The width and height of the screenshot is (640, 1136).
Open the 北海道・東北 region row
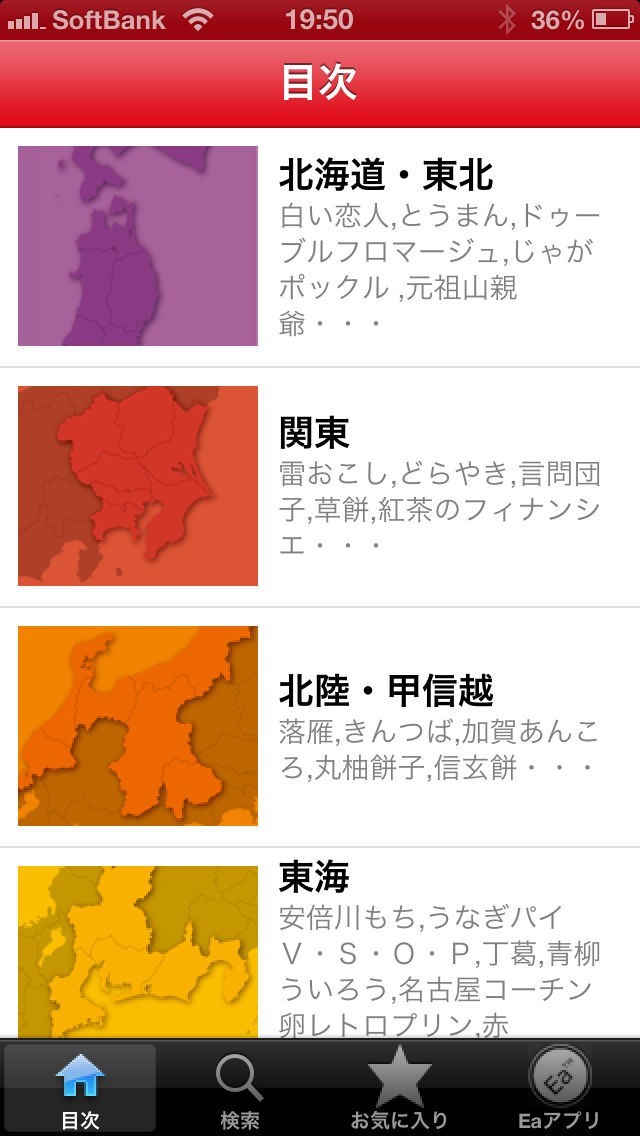coord(320,247)
